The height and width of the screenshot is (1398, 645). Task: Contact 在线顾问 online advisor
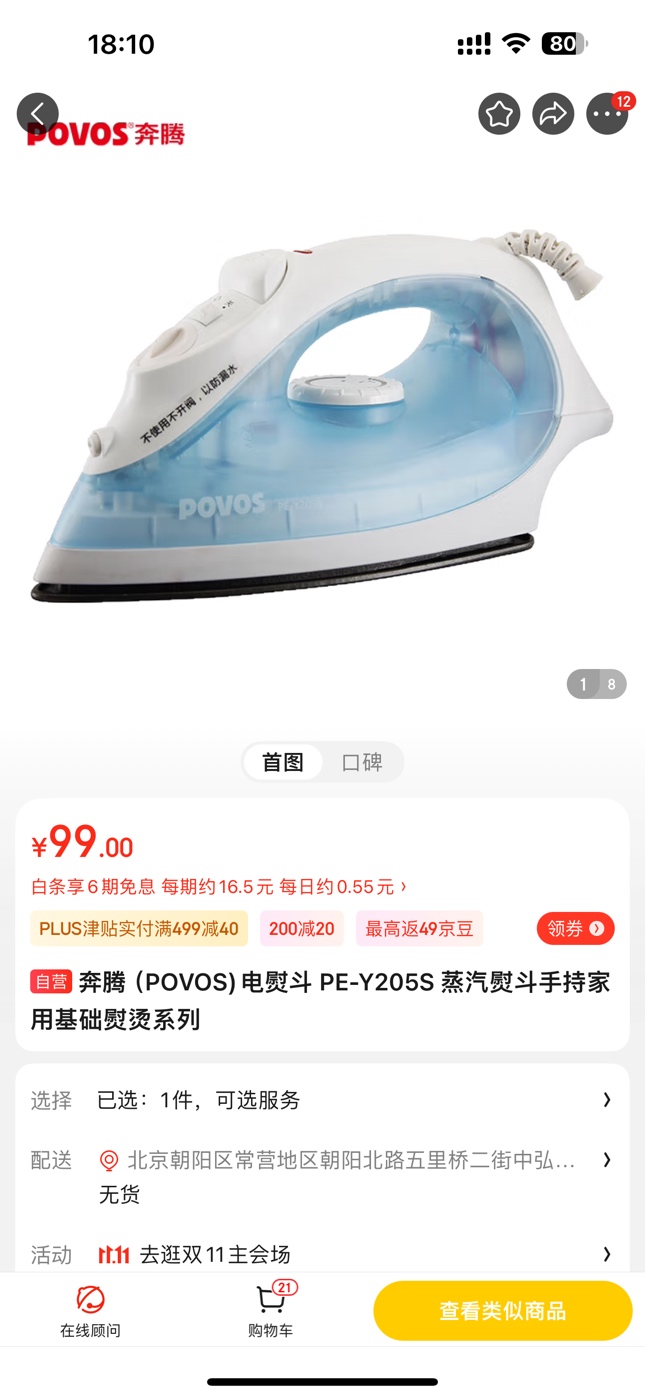click(x=90, y=1312)
